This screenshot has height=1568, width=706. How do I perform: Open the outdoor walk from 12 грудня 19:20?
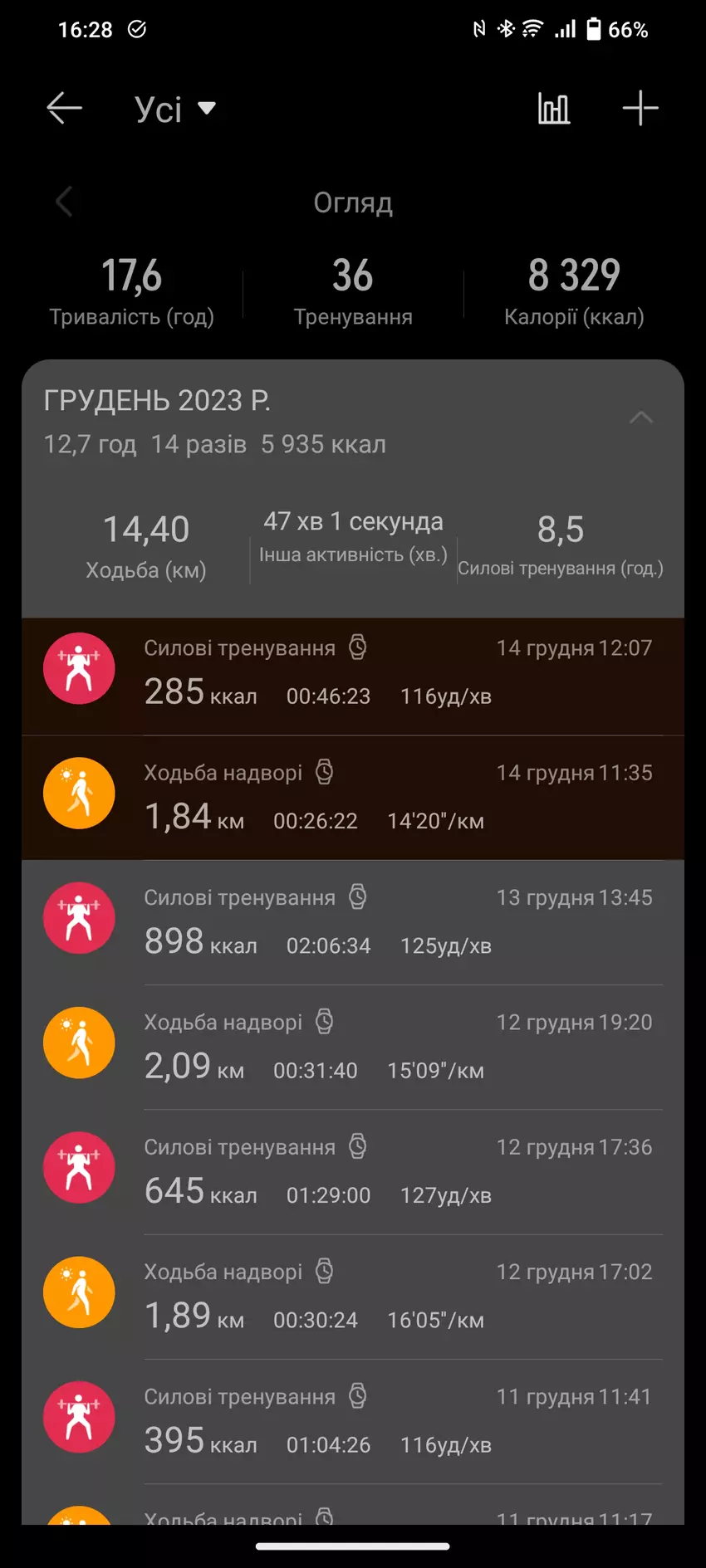pos(353,1046)
